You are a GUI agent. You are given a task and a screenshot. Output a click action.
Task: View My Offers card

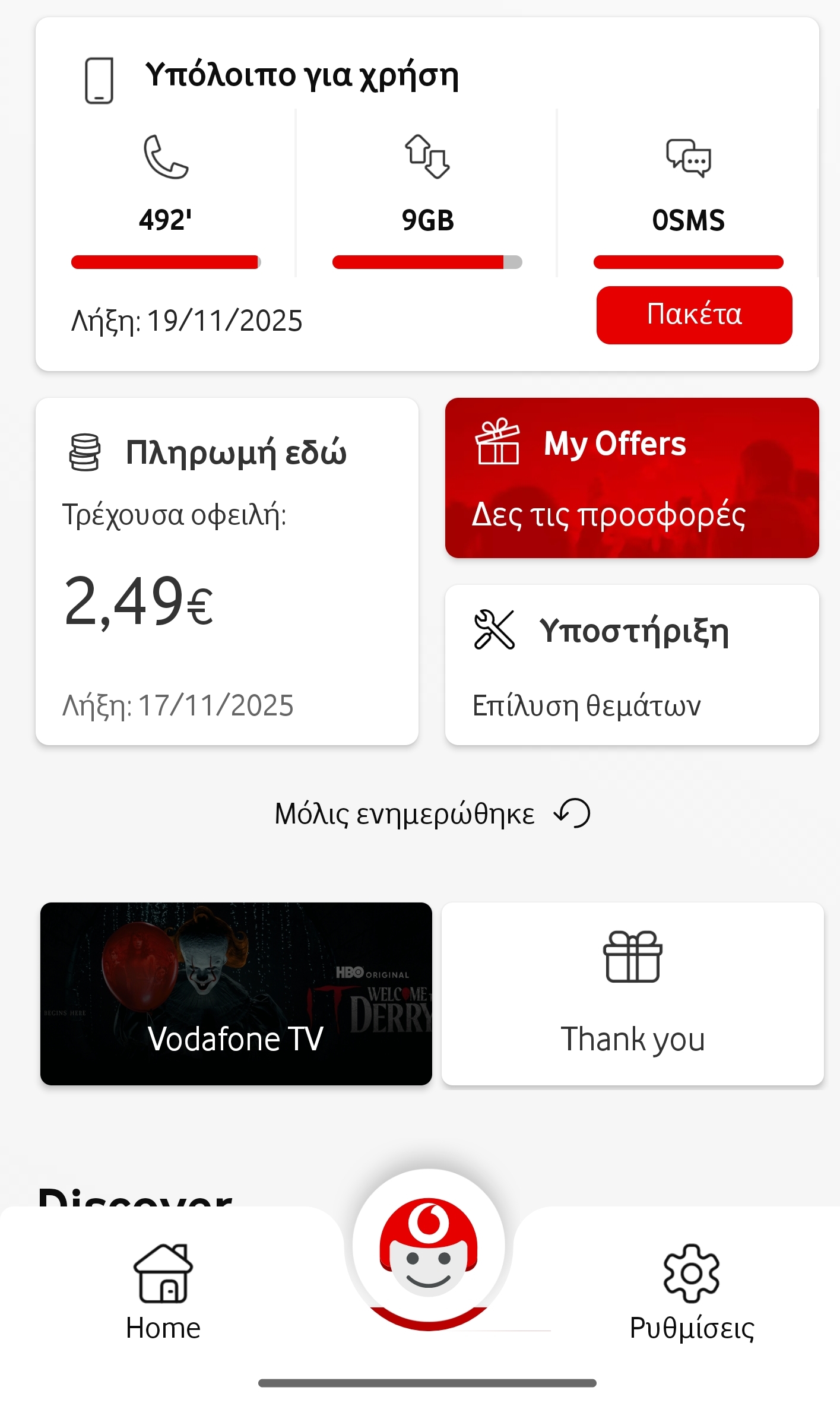tap(632, 478)
